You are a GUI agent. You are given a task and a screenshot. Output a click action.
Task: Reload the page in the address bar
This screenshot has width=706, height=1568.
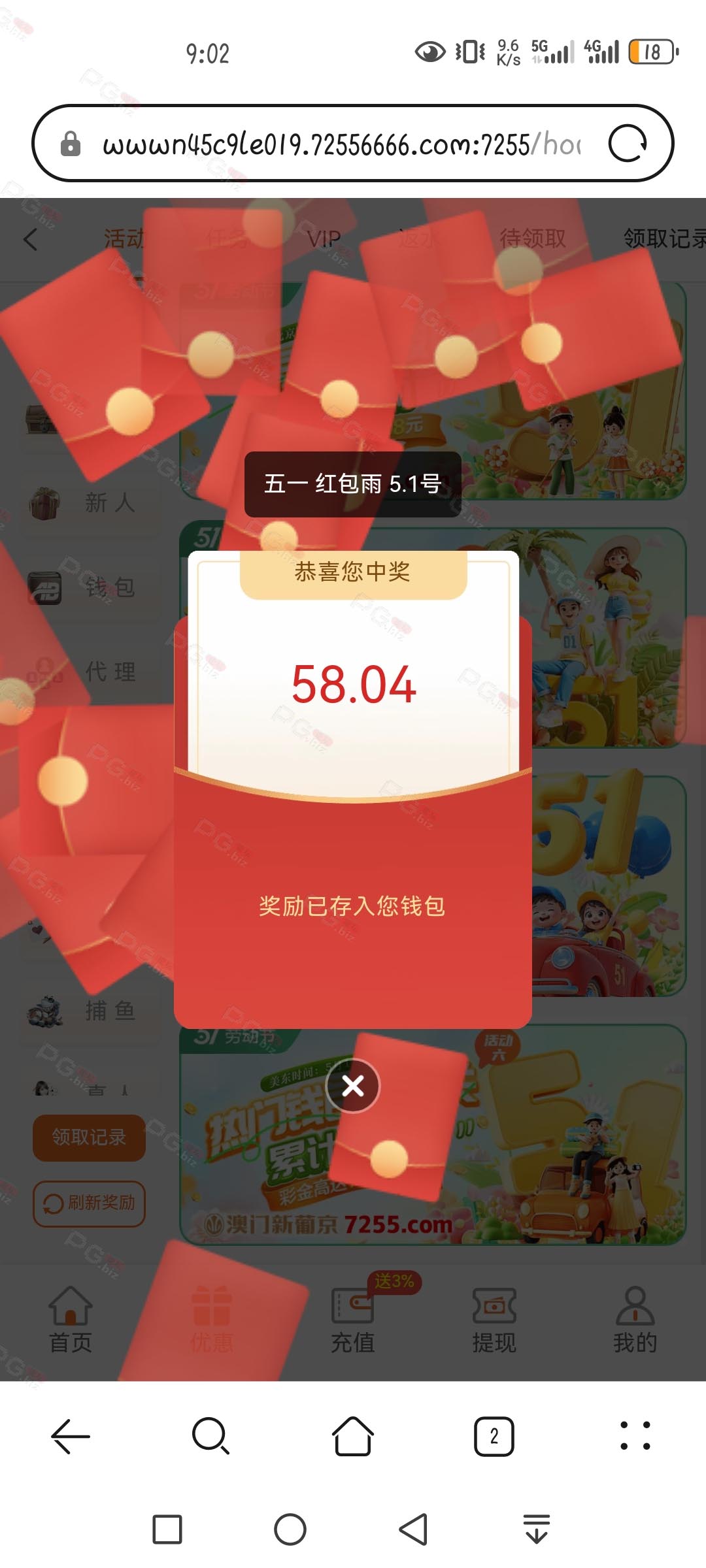628,143
